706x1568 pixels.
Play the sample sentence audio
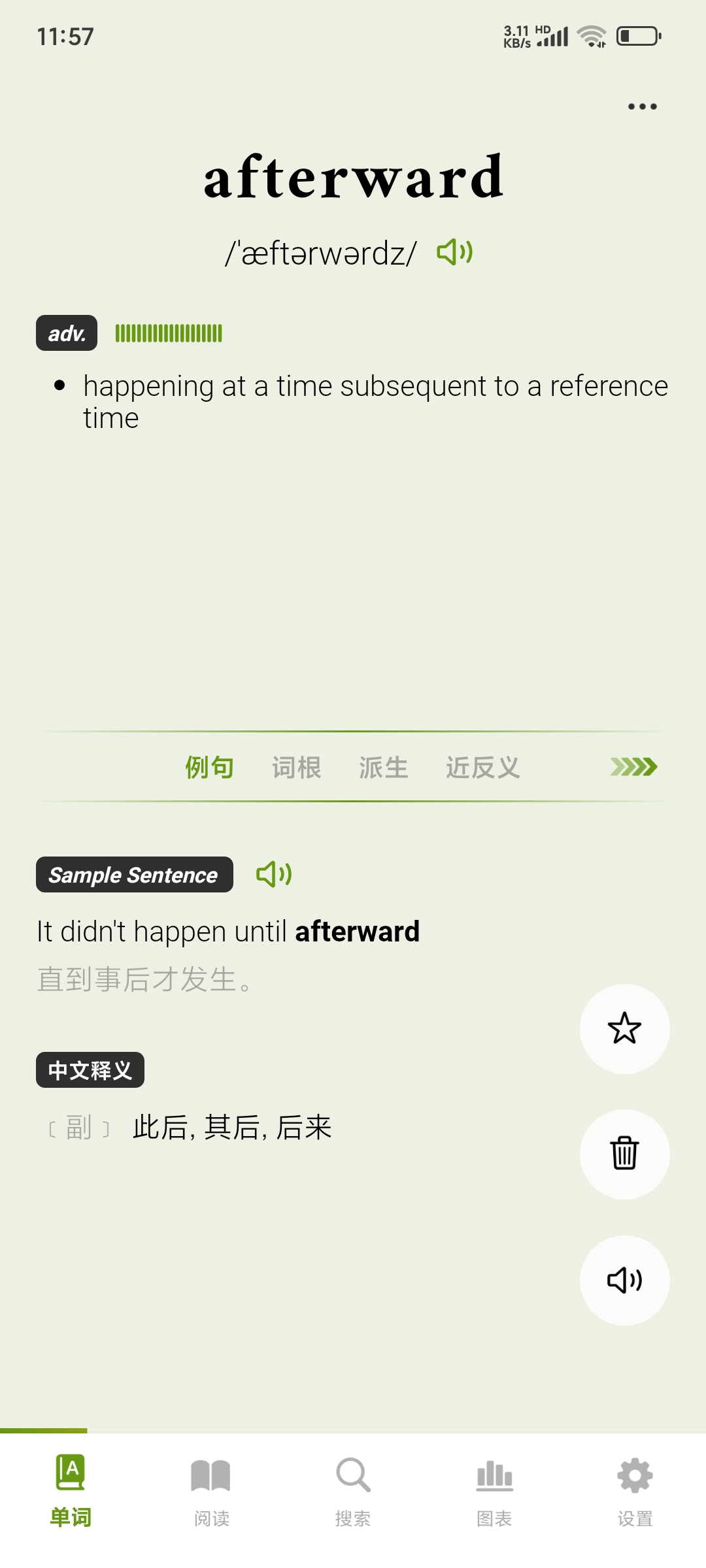pyautogui.click(x=274, y=874)
